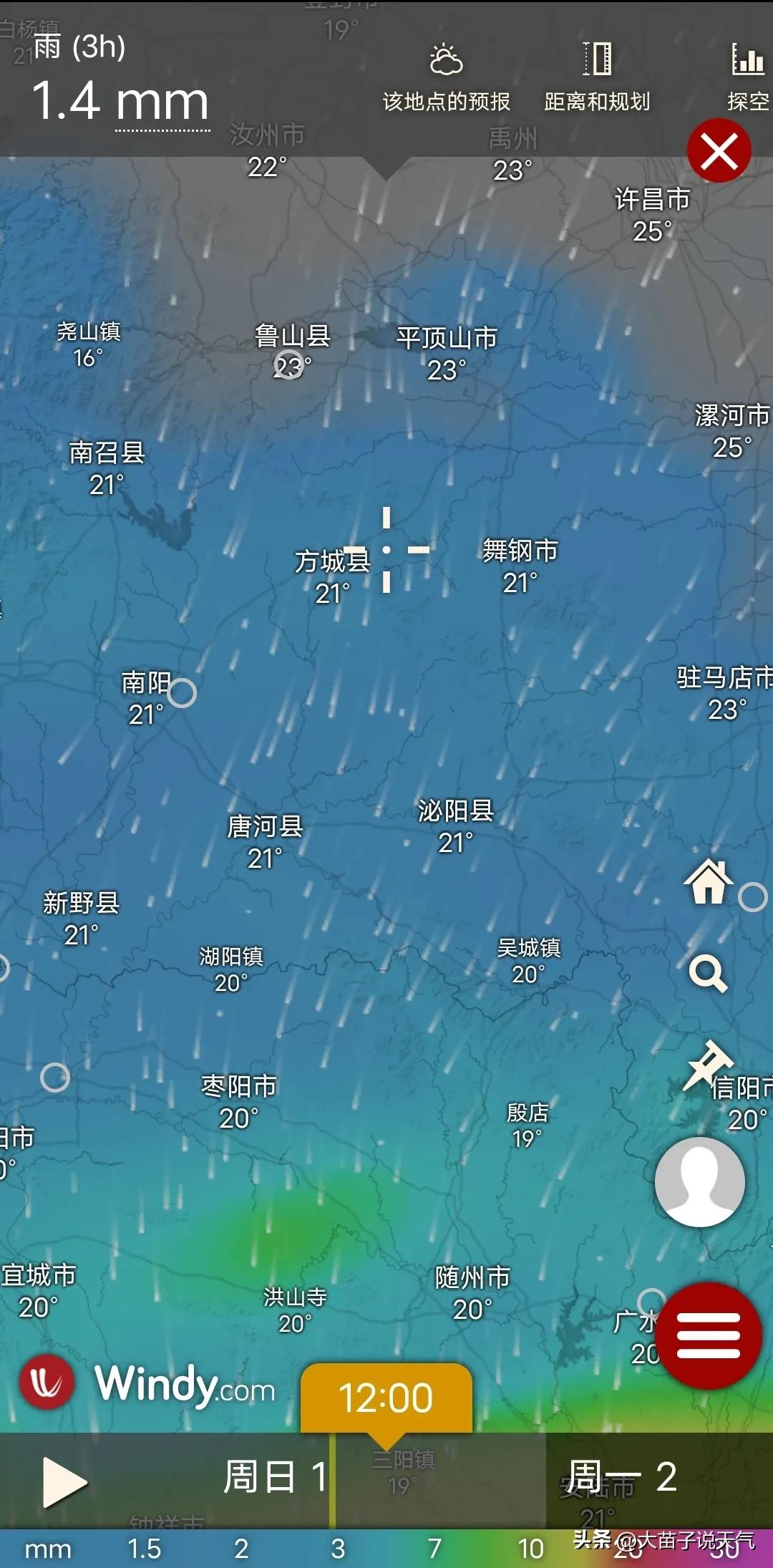Screen dimensions: 773x1568
Task: Close the rain detail picker
Action: coord(719,151)
